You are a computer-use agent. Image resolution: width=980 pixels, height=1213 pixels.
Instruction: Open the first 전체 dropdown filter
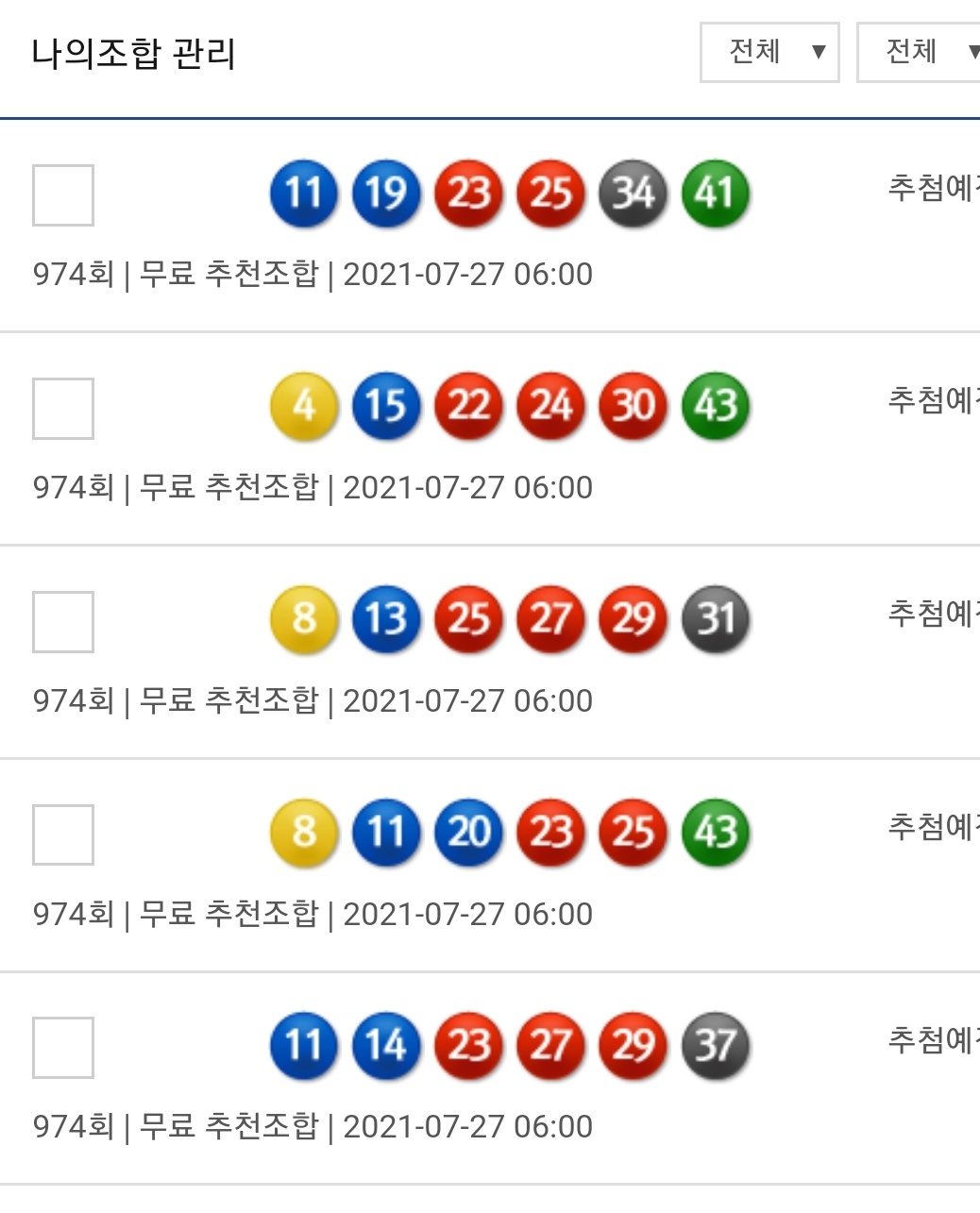[769, 52]
